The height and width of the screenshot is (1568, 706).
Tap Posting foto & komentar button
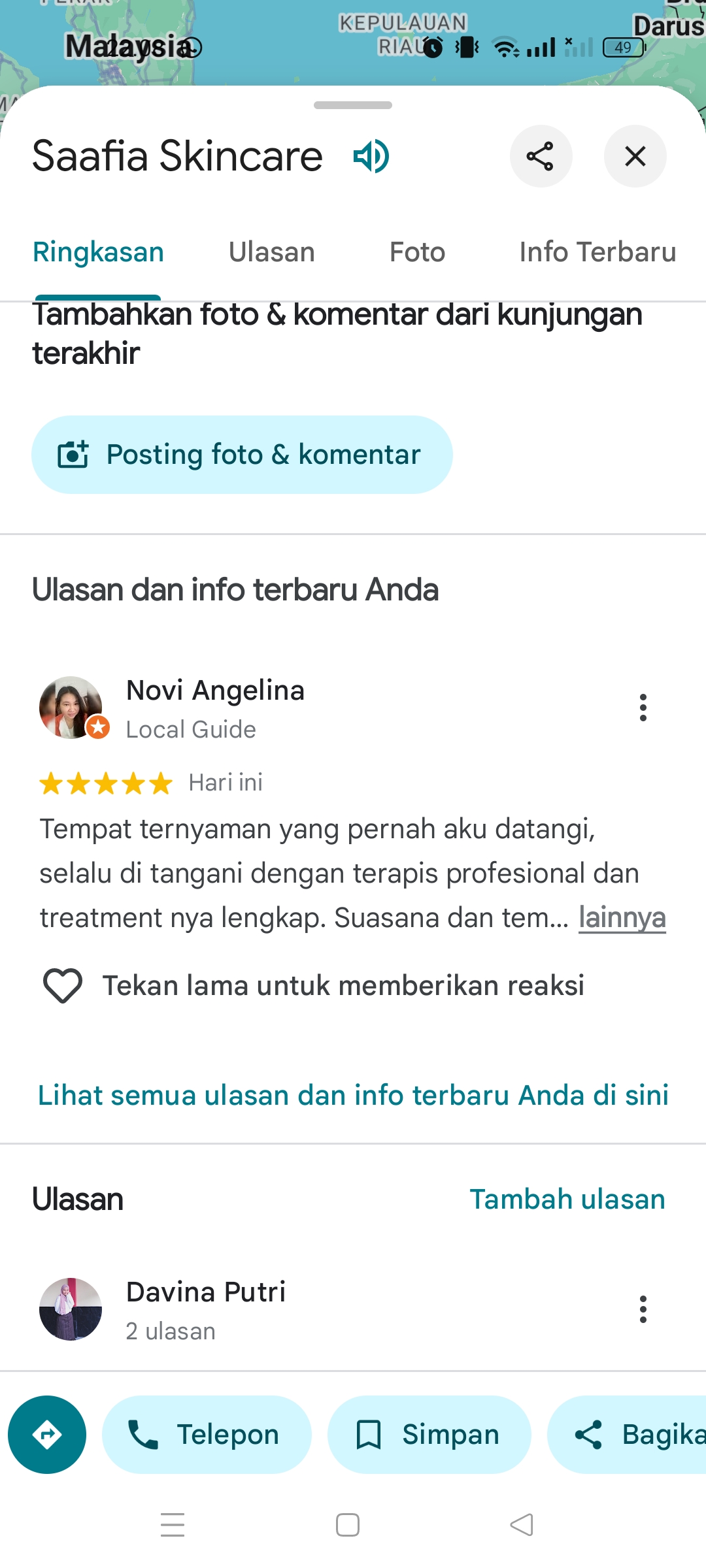coord(242,455)
